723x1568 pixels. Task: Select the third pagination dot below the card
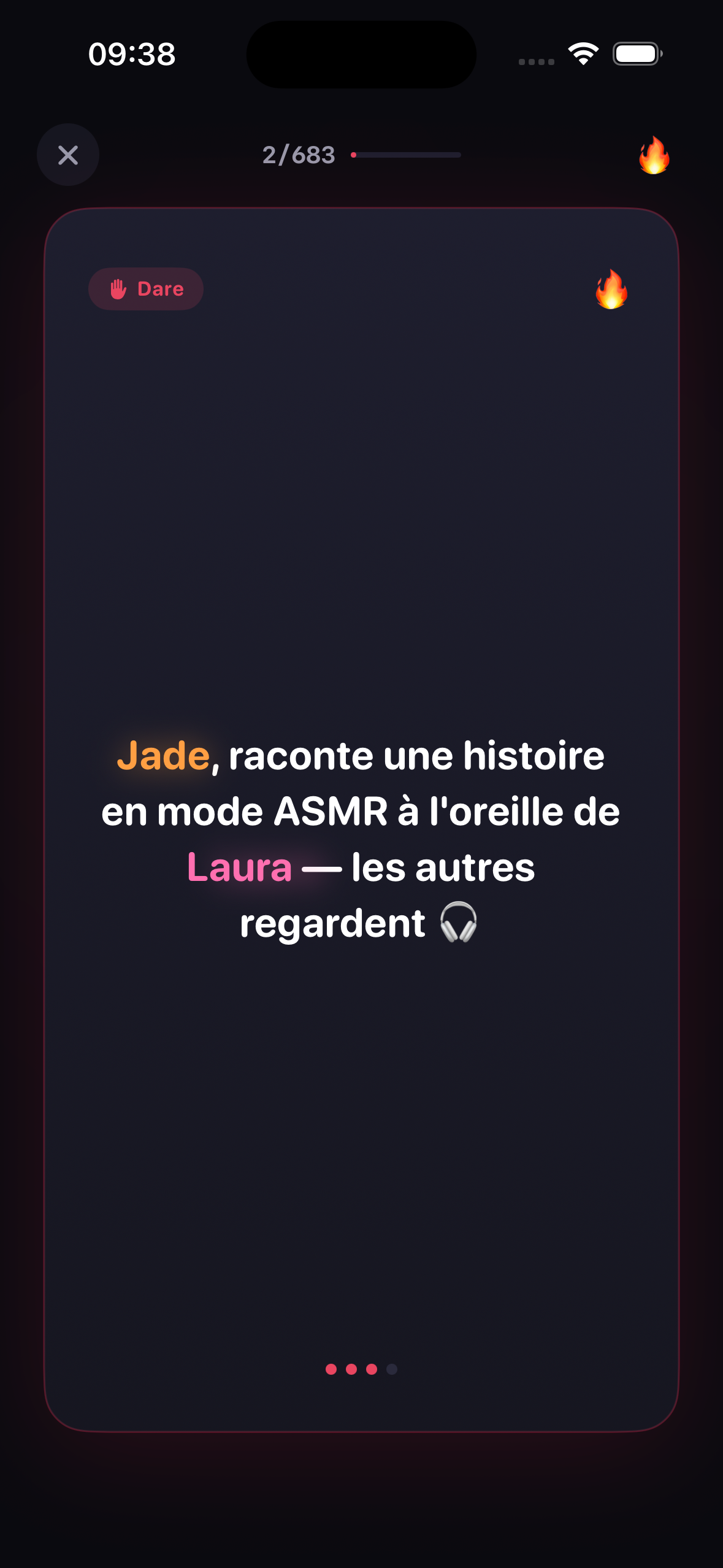point(372,1369)
